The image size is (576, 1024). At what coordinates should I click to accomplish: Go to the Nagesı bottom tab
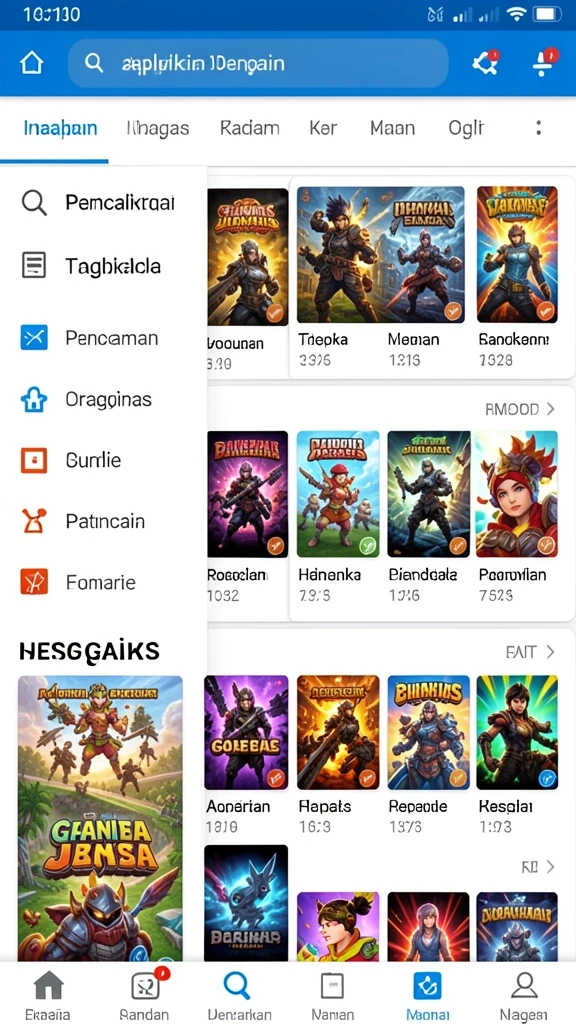(524, 994)
